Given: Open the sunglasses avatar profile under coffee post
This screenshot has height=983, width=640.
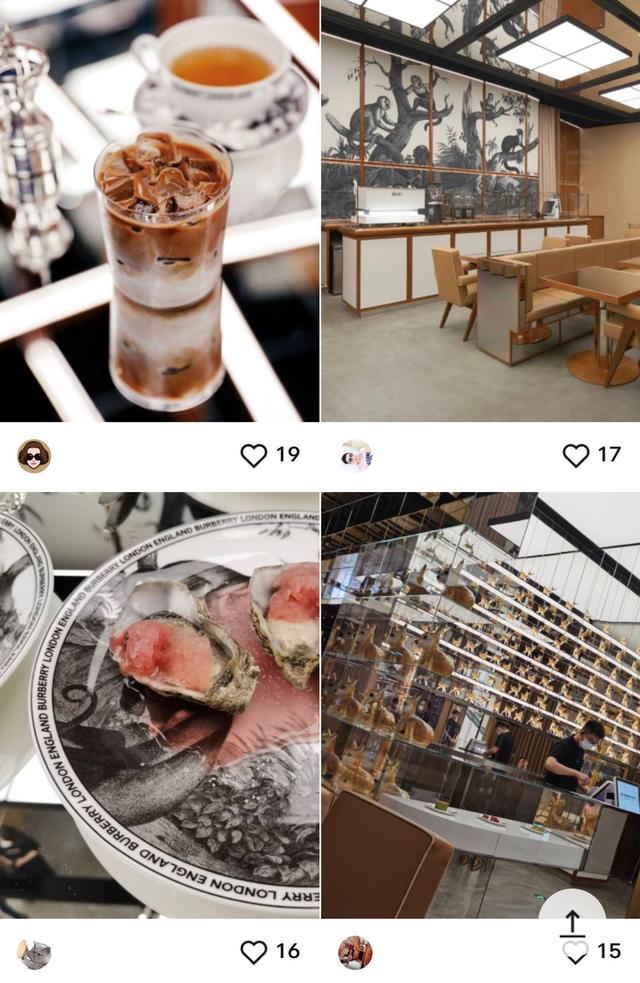Looking at the screenshot, I should pyautogui.click(x=34, y=455).
